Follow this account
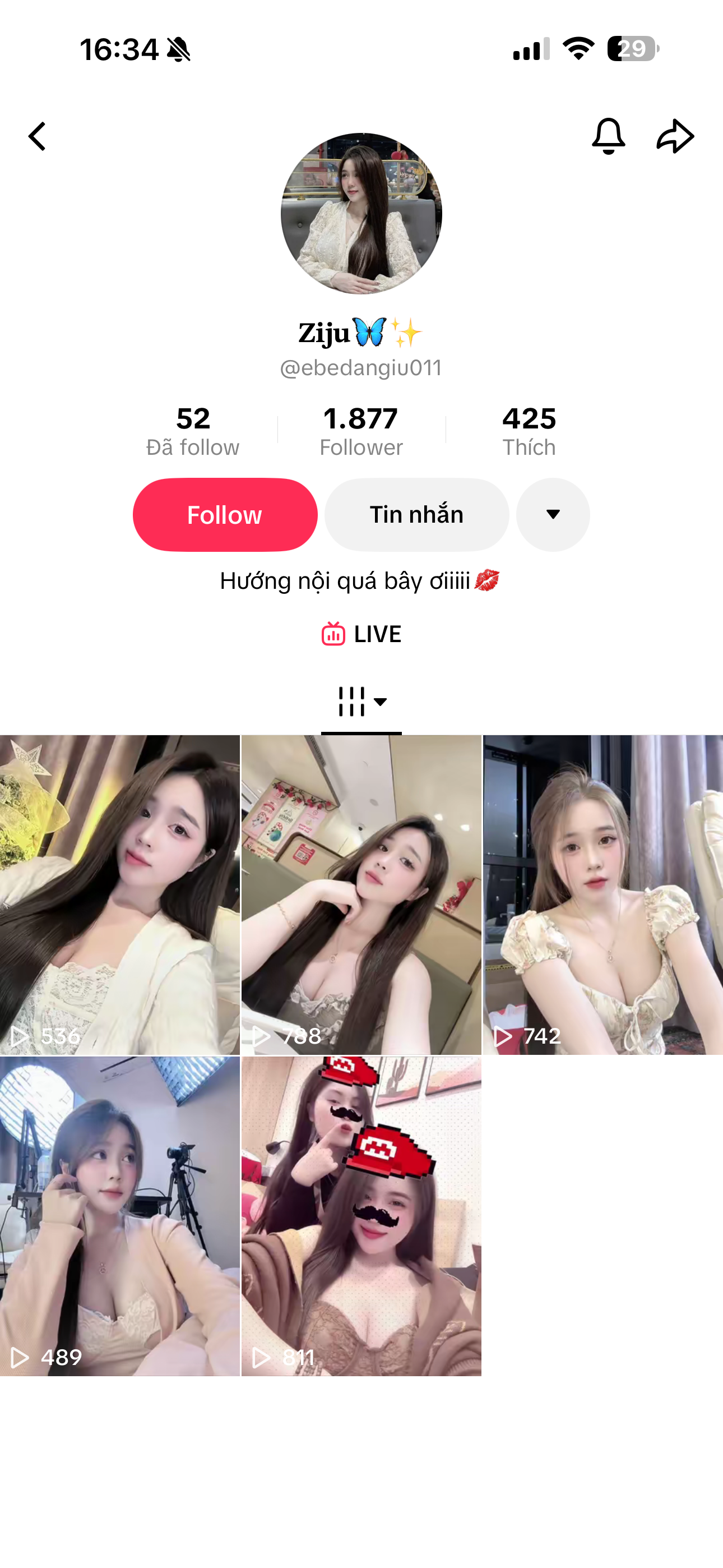This screenshot has width=723, height=1568. pos(225,515)
